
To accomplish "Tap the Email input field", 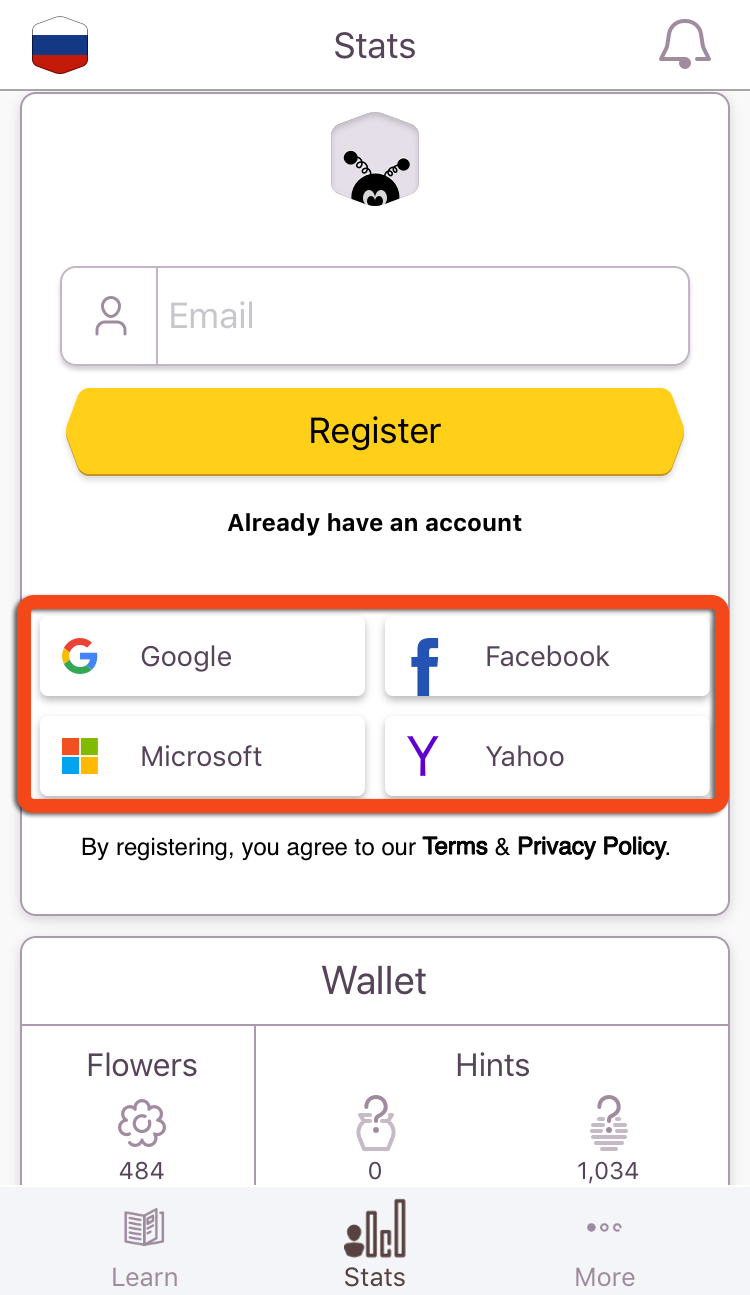I will click(x=375, y=316).
